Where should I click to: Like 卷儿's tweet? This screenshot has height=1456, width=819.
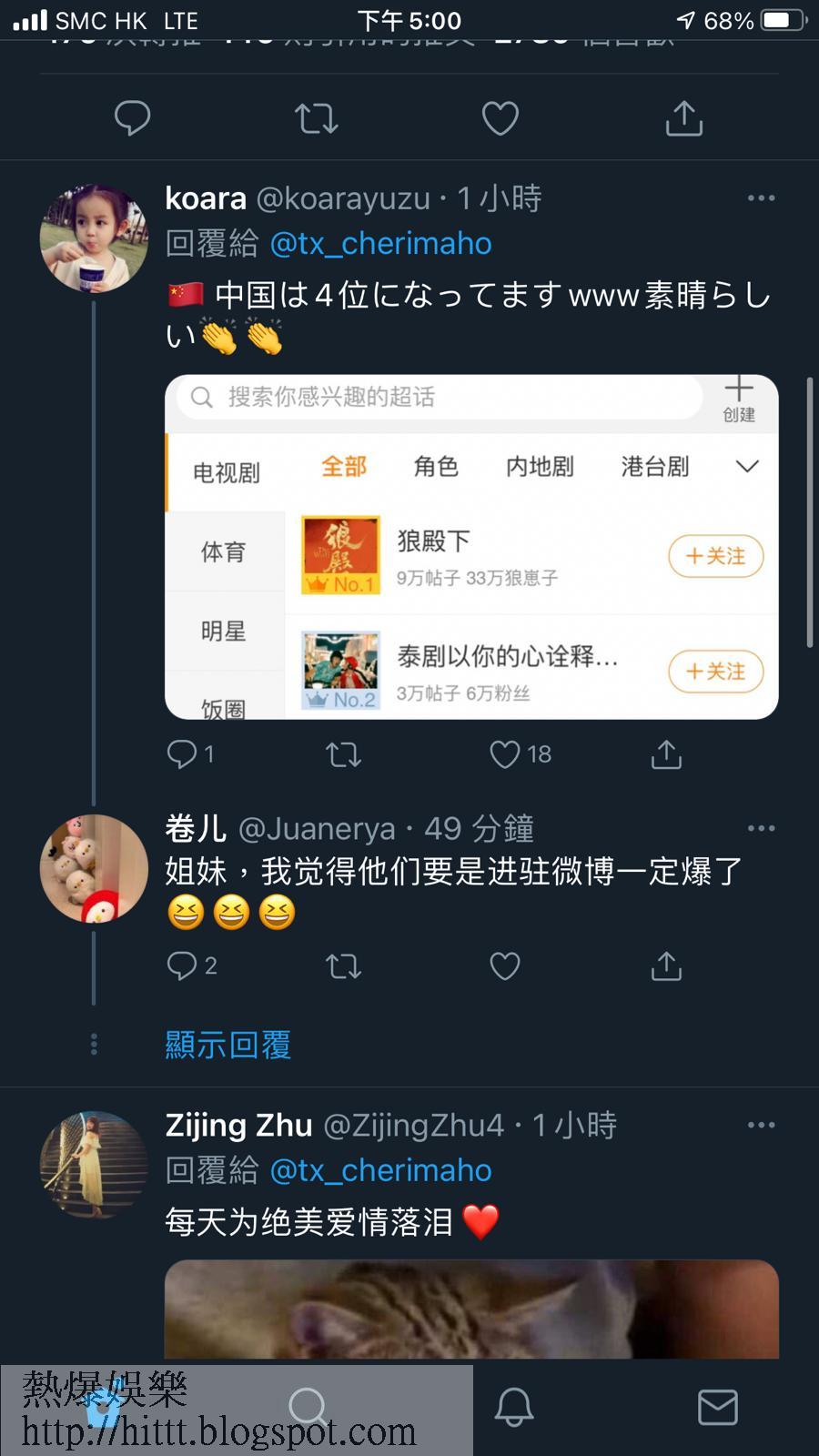505,966
